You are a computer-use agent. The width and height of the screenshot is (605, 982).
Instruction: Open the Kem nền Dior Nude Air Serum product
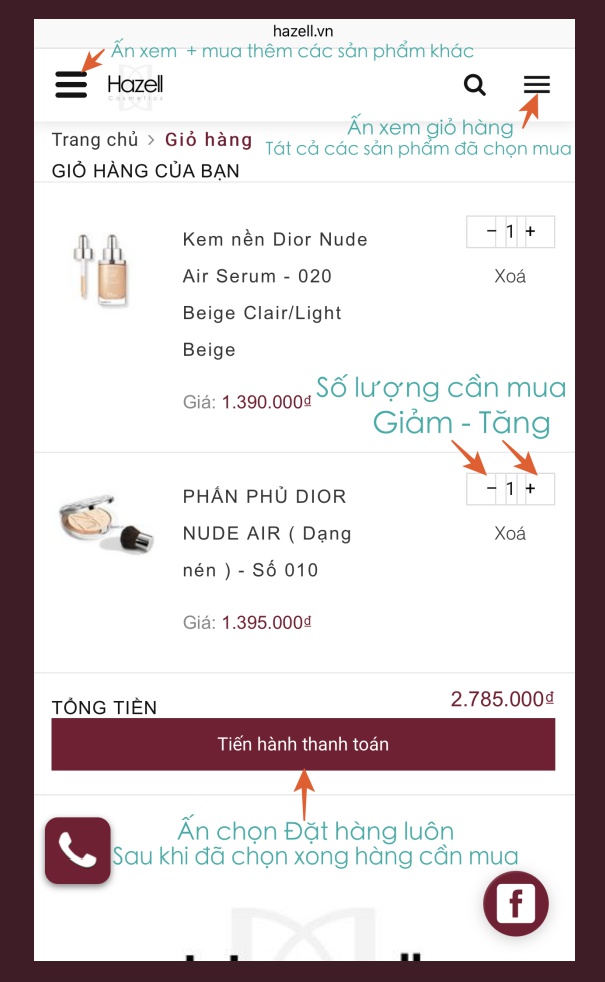(274, 294)
